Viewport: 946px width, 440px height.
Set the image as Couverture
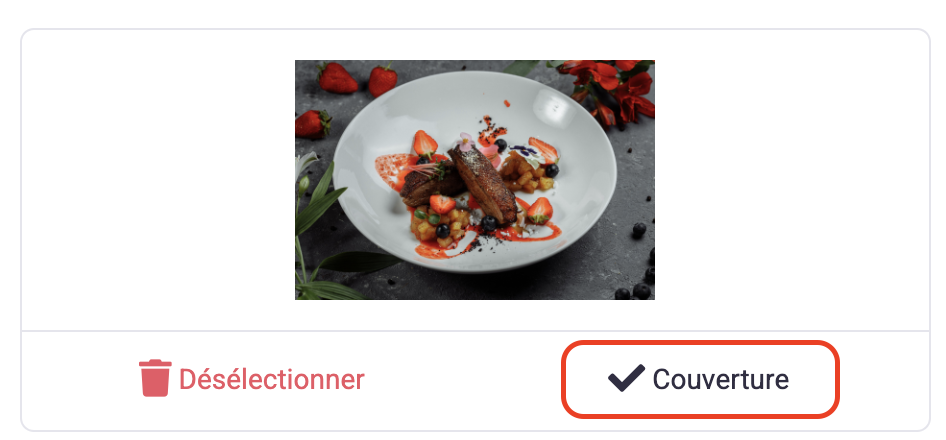[699, 380]
